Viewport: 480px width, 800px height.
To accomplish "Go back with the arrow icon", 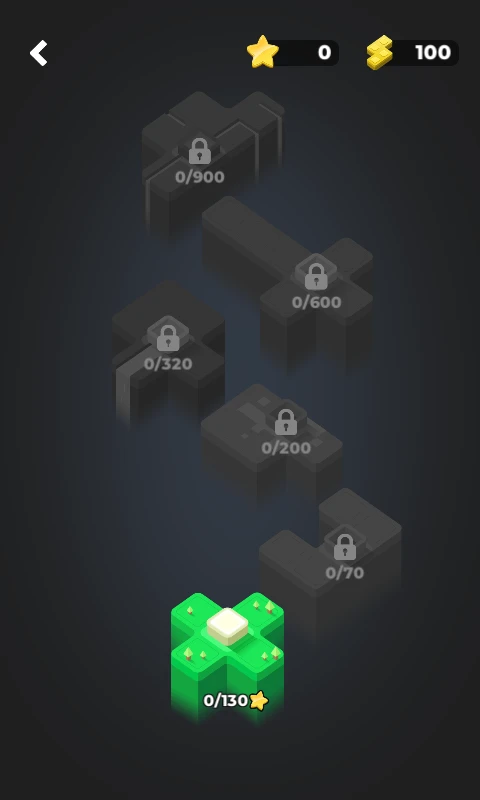I will [39, 53].
